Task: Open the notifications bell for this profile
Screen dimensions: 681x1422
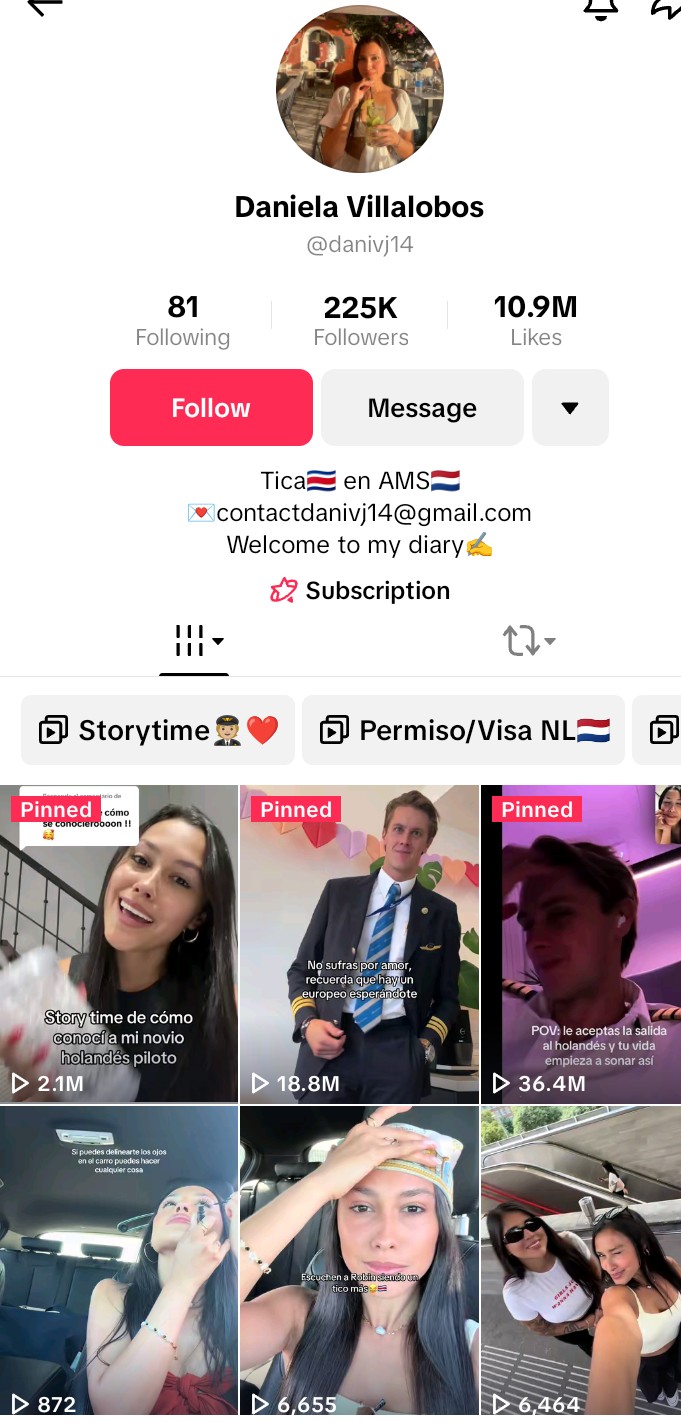Action: (600, 8)
